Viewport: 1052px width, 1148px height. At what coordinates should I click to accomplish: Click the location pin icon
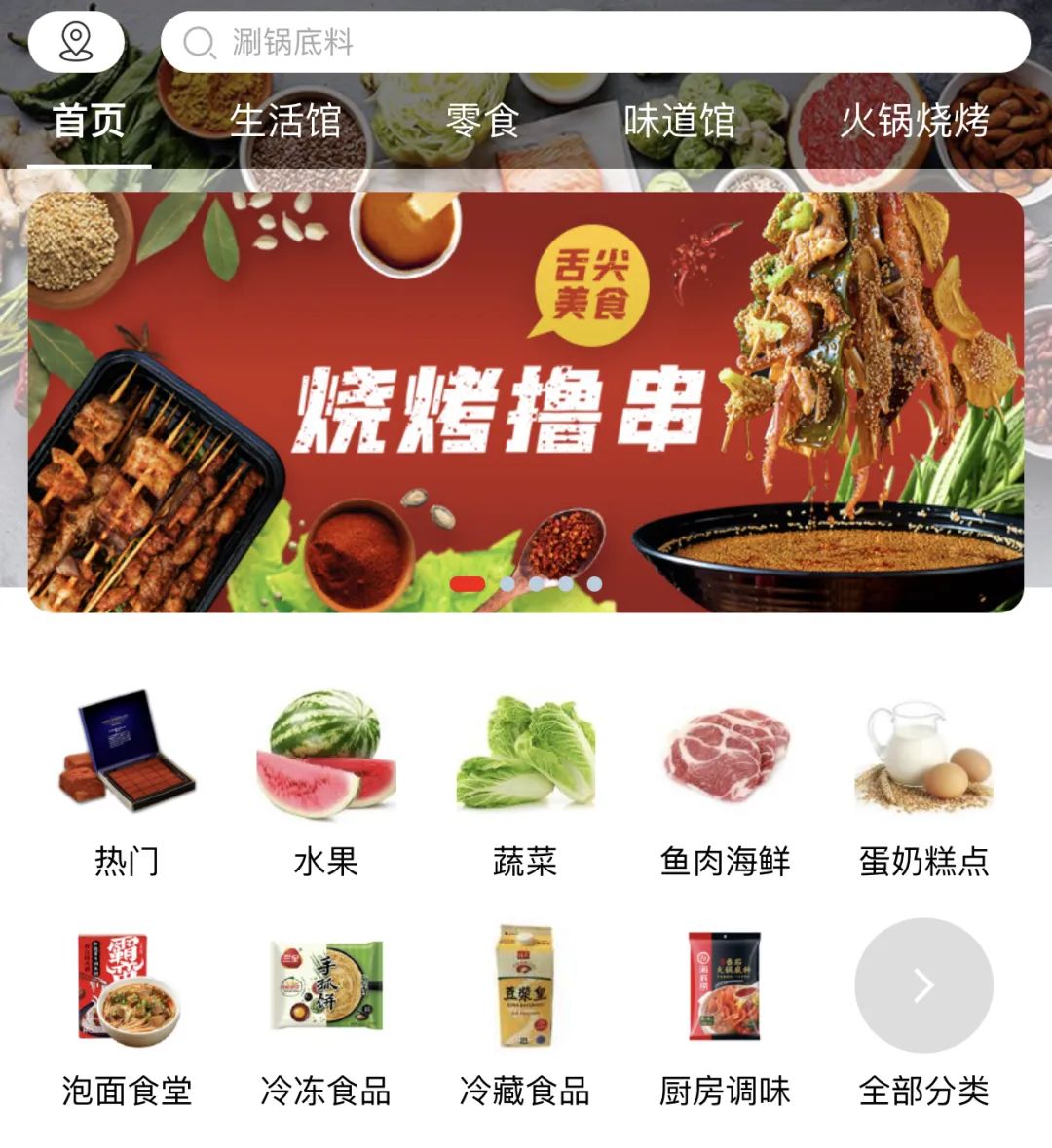coord(76,42)
